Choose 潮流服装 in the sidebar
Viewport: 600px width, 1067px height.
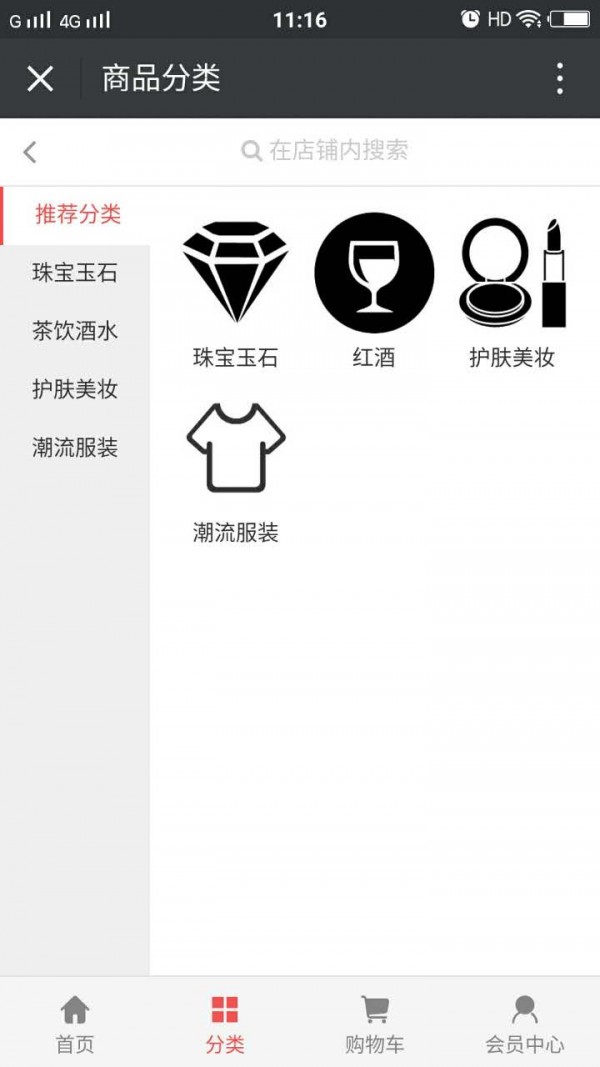tap(75, 448)
